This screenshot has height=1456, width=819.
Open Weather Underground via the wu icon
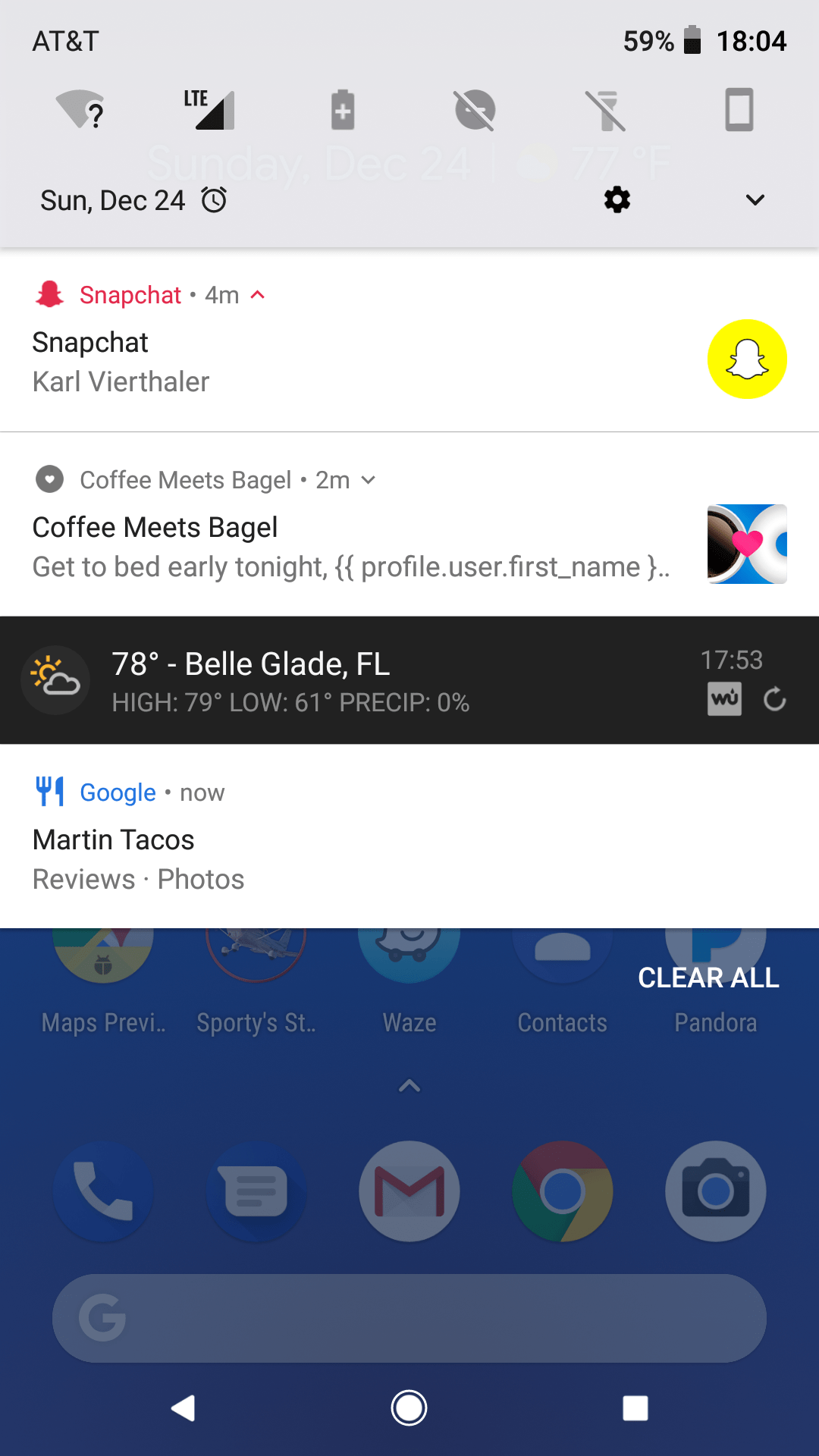click(x=724, y=698)
